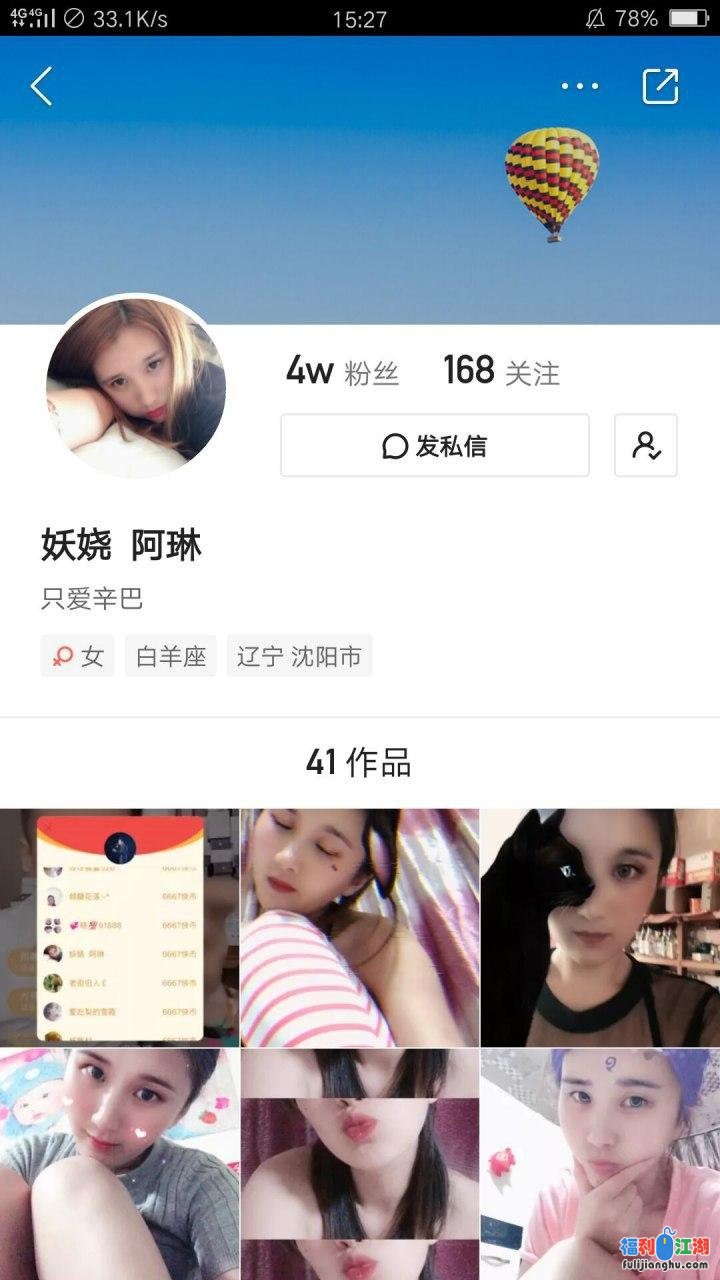This screenshot has width=720, height=1280.
Task: Tap 发私信 to send a private message
Action: (435, 446)
